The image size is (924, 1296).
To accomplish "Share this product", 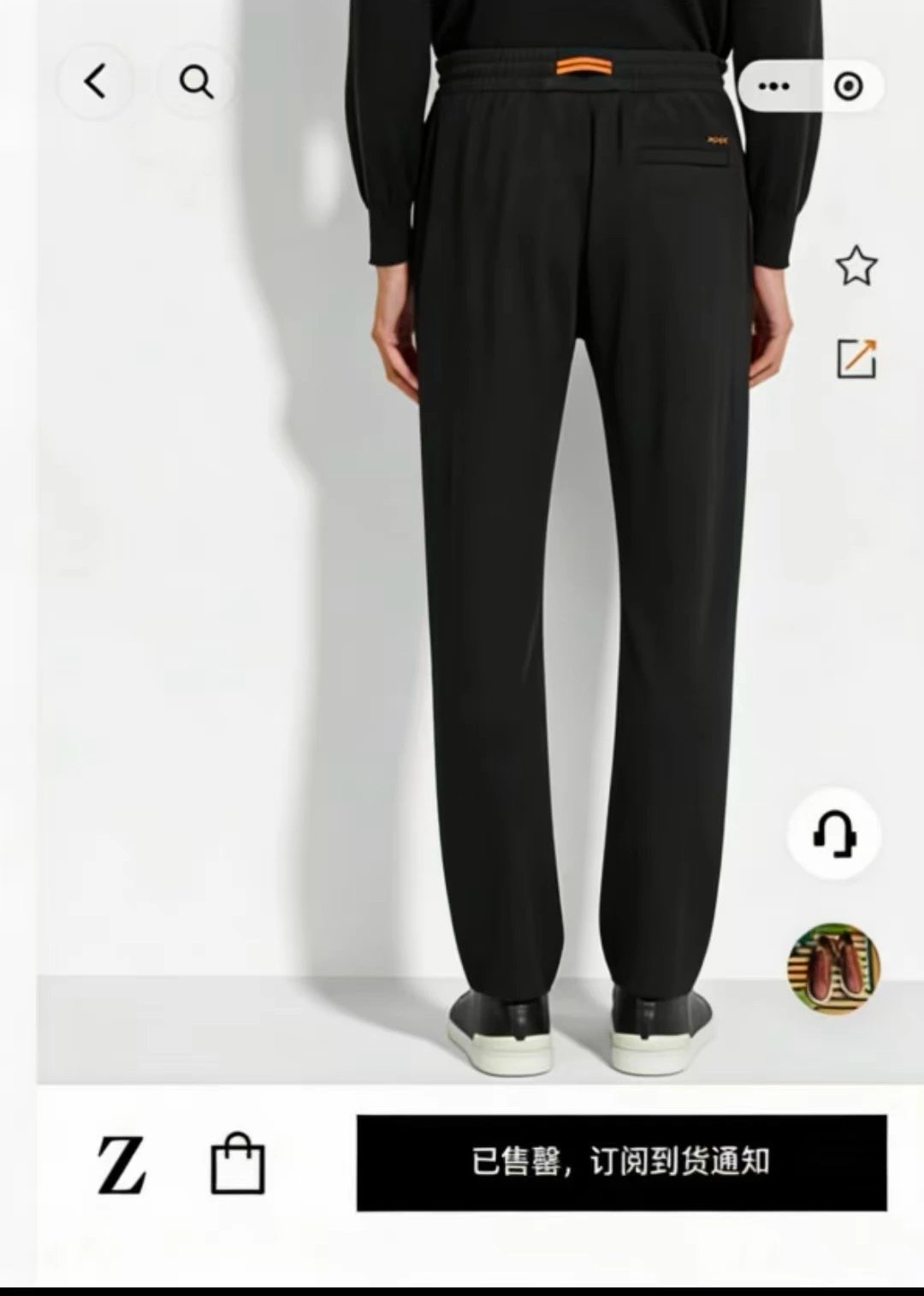I will (856, 358).
